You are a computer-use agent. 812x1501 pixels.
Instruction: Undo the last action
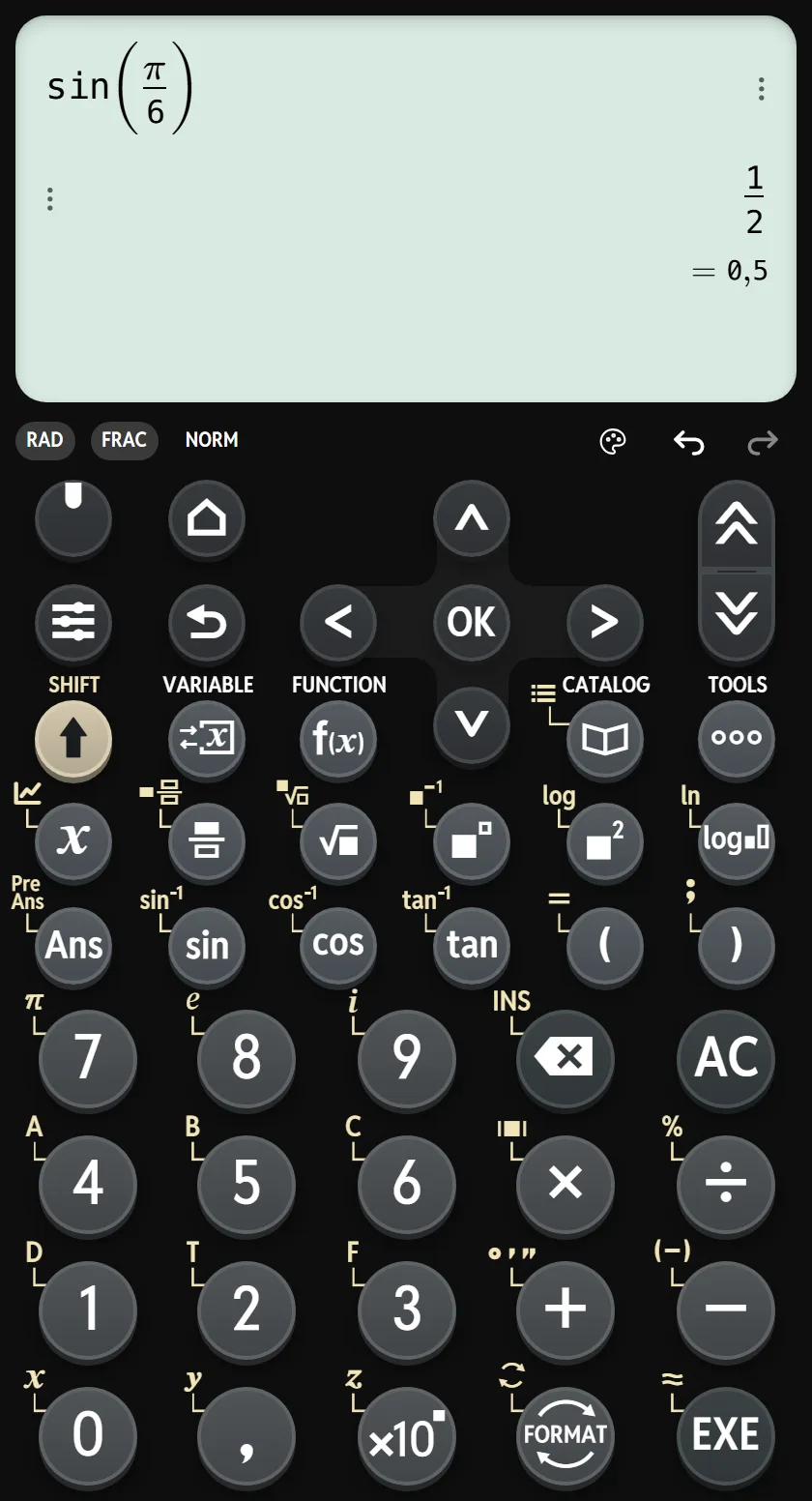click(x=688, y=442)
